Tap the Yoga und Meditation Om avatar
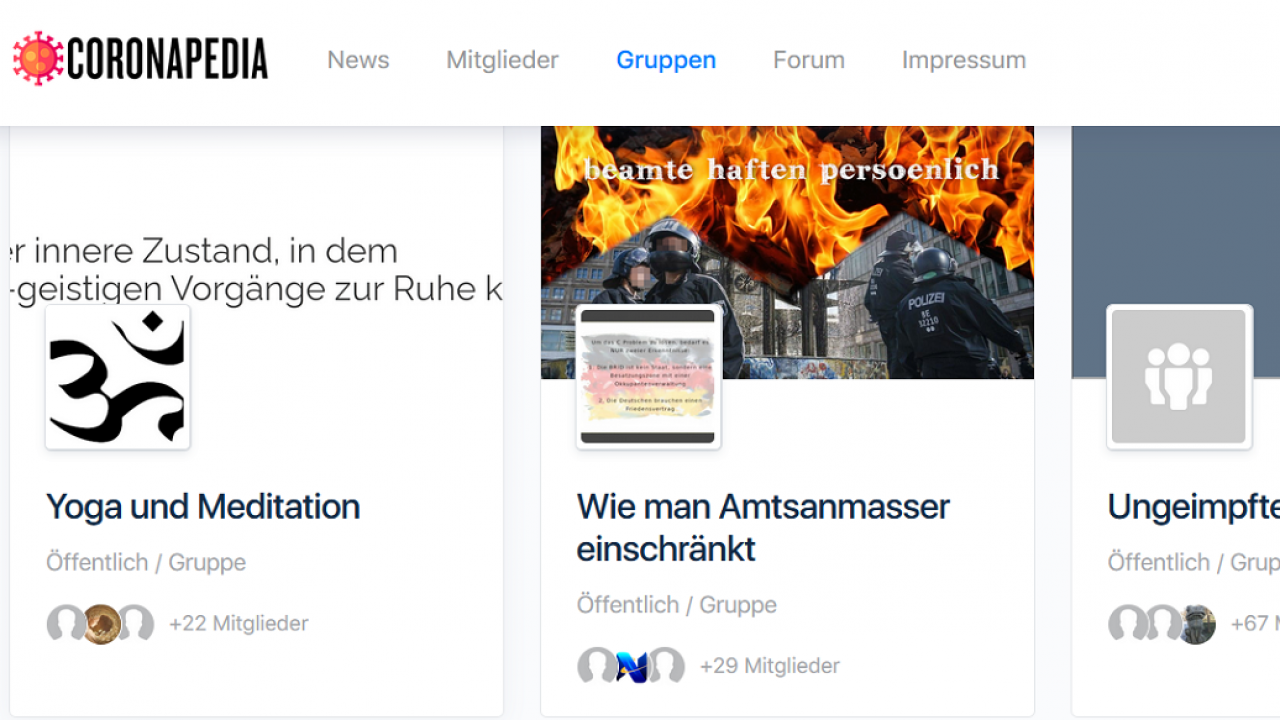The image size is (1280, 720). (118, 378)
